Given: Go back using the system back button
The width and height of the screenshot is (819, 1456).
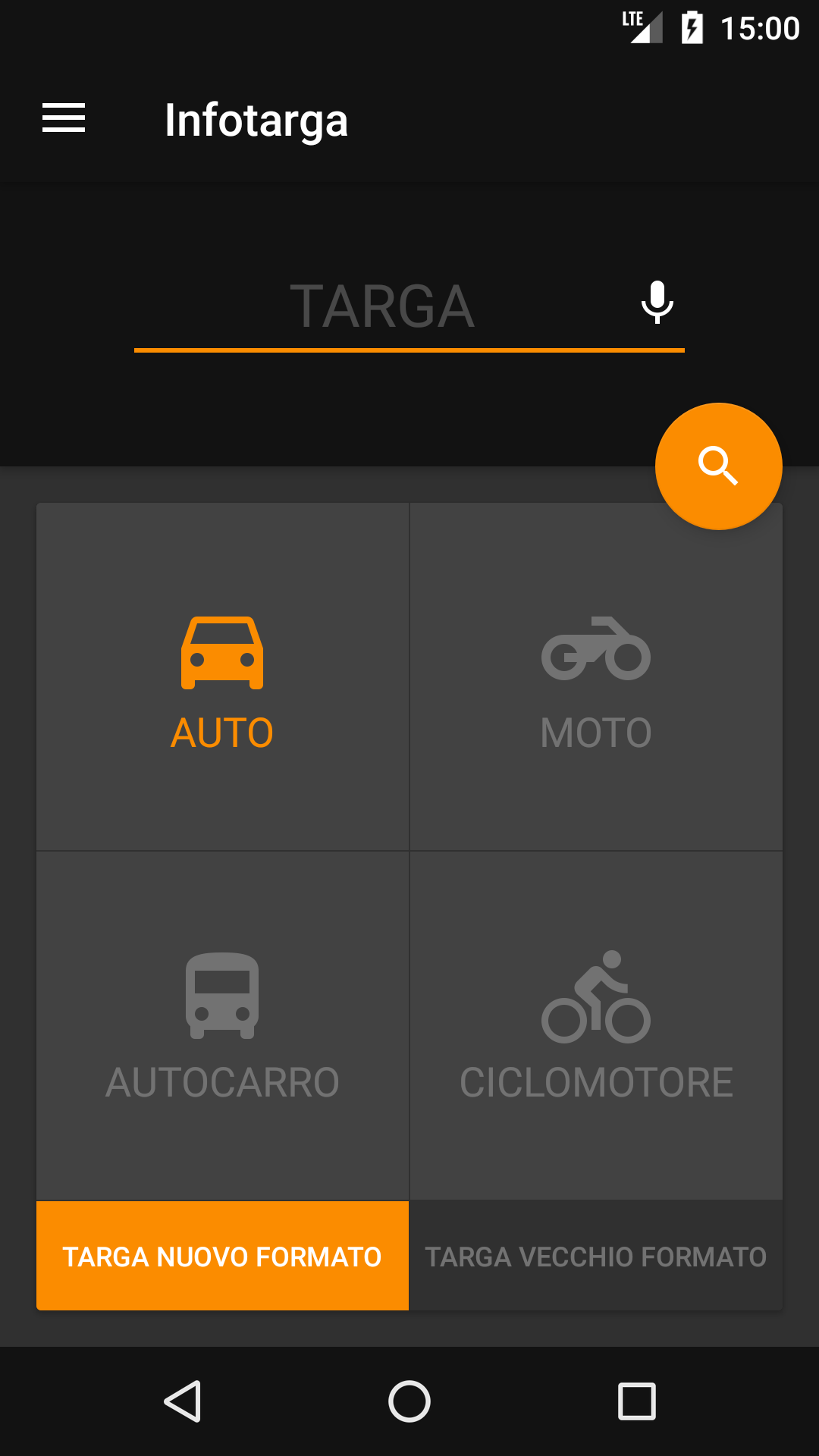Looking at the screenshot, I should (183, 1401).
